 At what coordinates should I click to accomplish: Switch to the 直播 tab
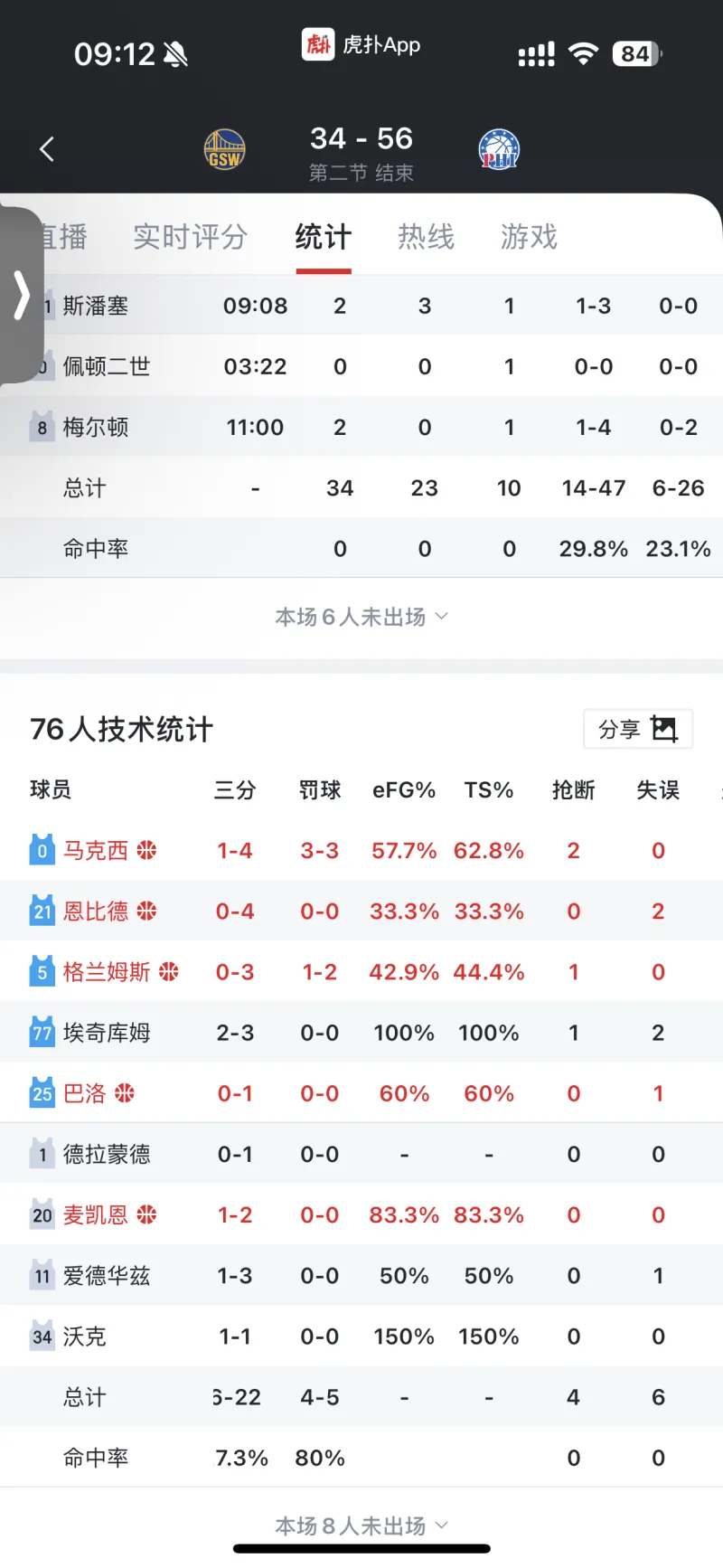(x=65, y=237)
